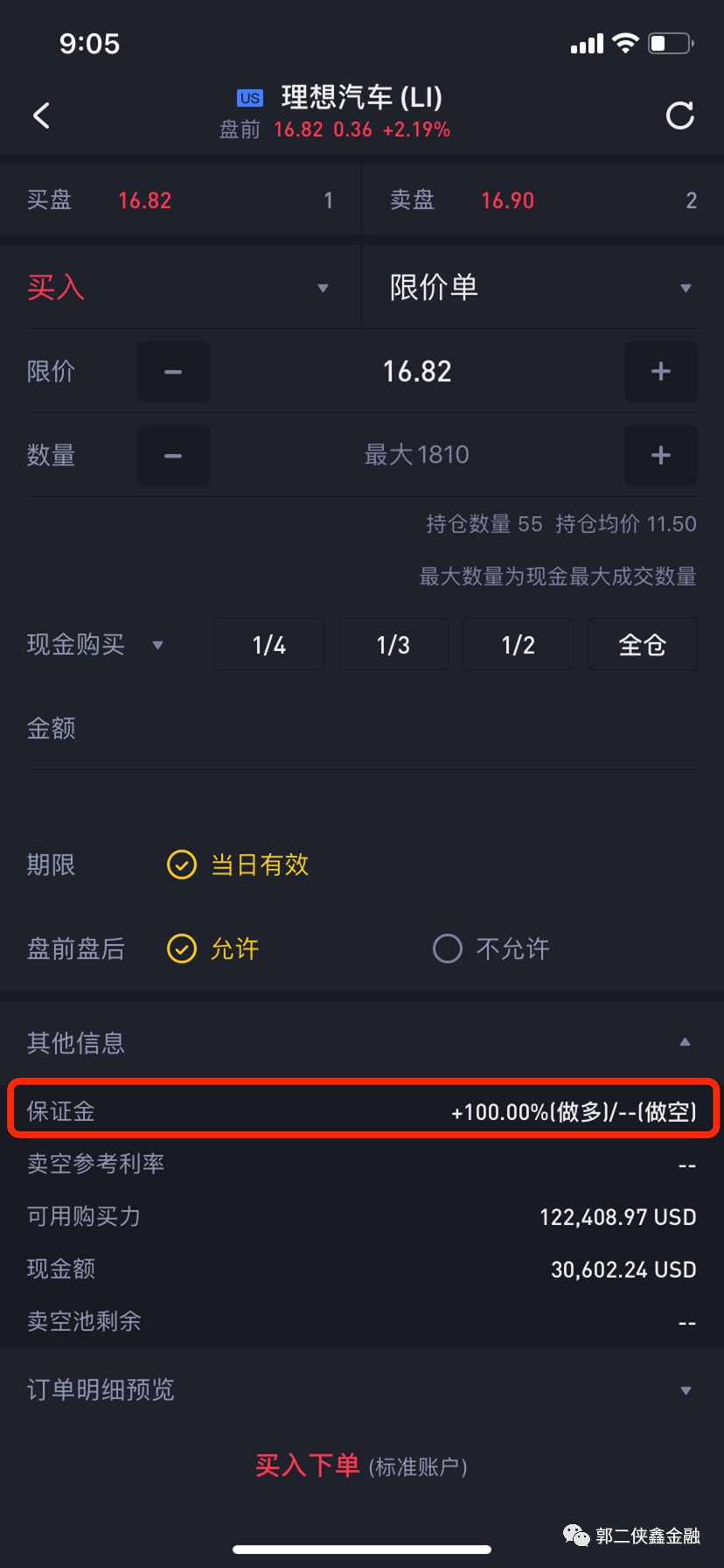This screenshot has height=1568, width=724.
Task: Select the 1/2 position size
Action: [x=518, y=645]
